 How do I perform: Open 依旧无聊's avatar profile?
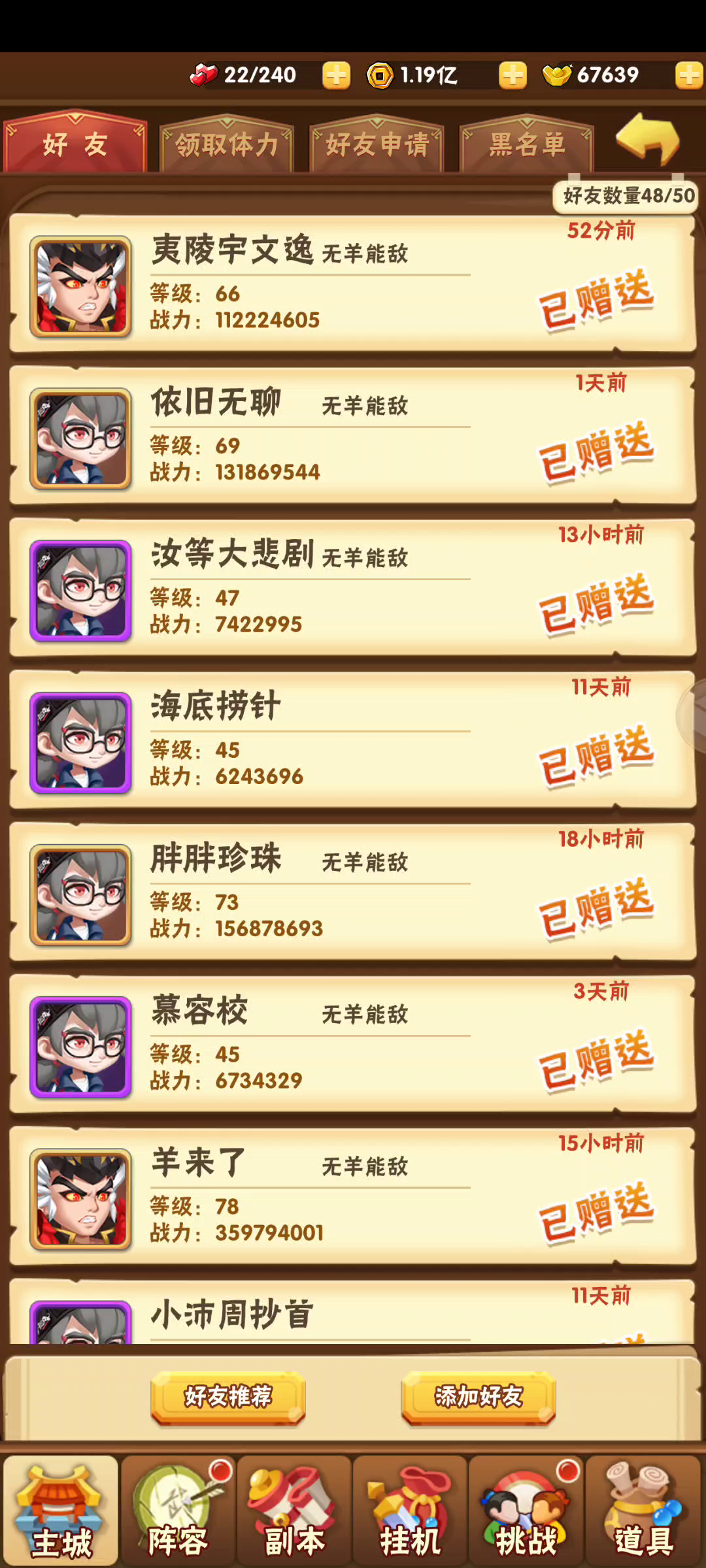click(x=80, y=439)
